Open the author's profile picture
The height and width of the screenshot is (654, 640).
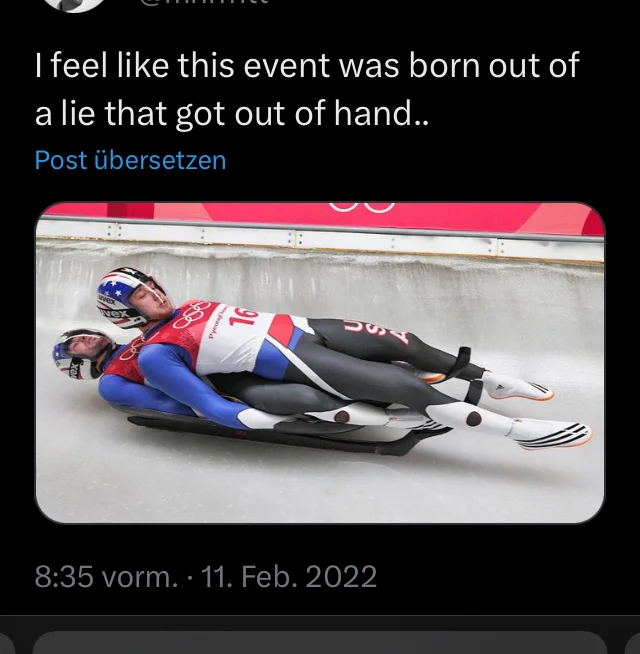[72, 3]
